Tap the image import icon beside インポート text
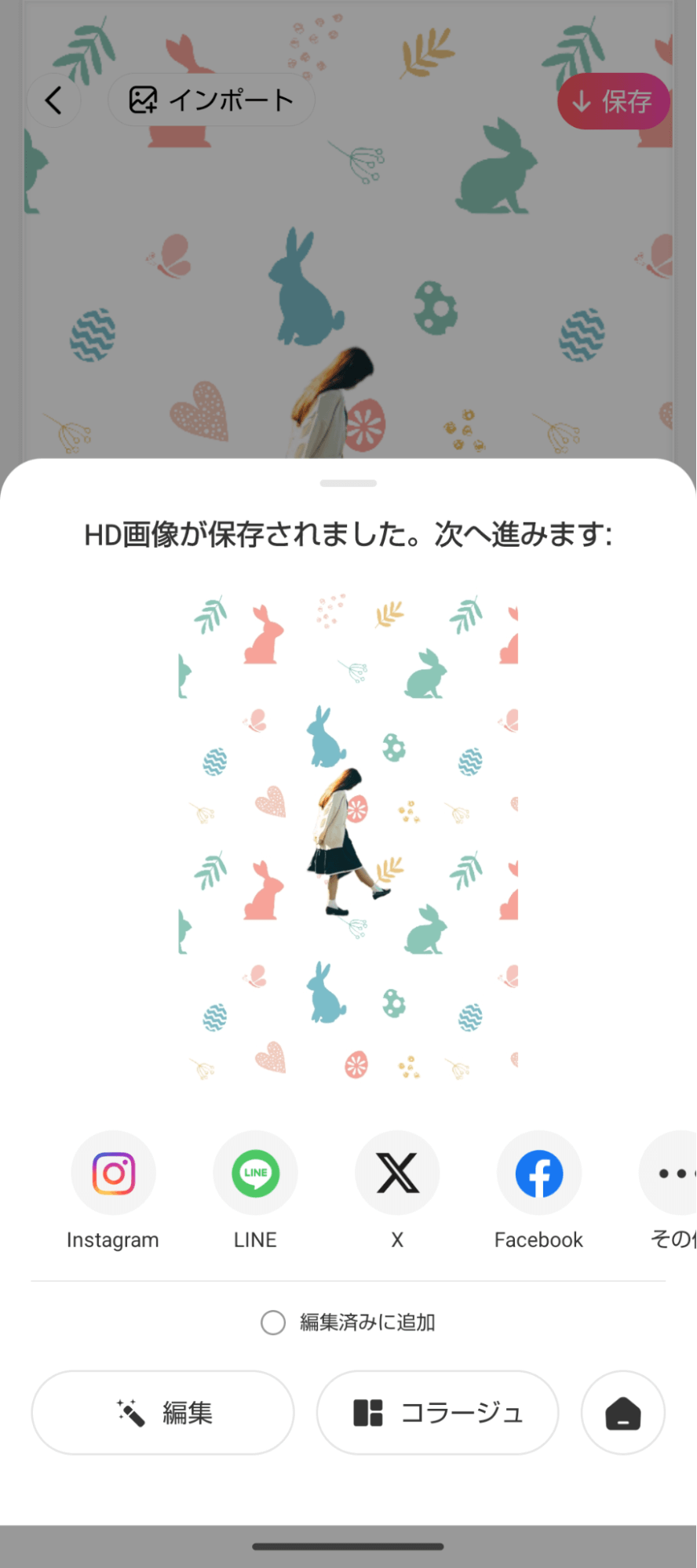Image resolution: width=697 pixels, height=1568 pixels. click(142, 100)
